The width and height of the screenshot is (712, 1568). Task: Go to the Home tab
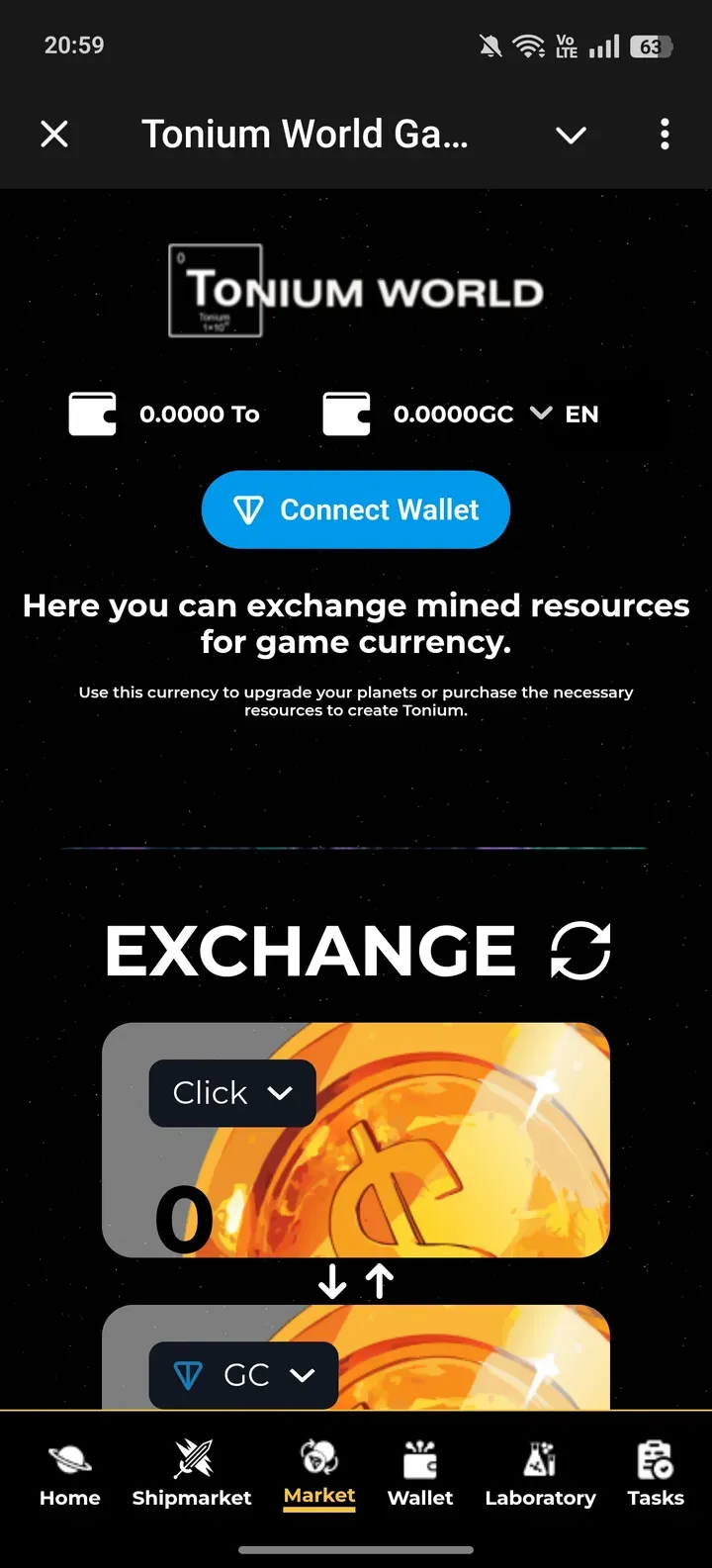(x=69, y=1474)
